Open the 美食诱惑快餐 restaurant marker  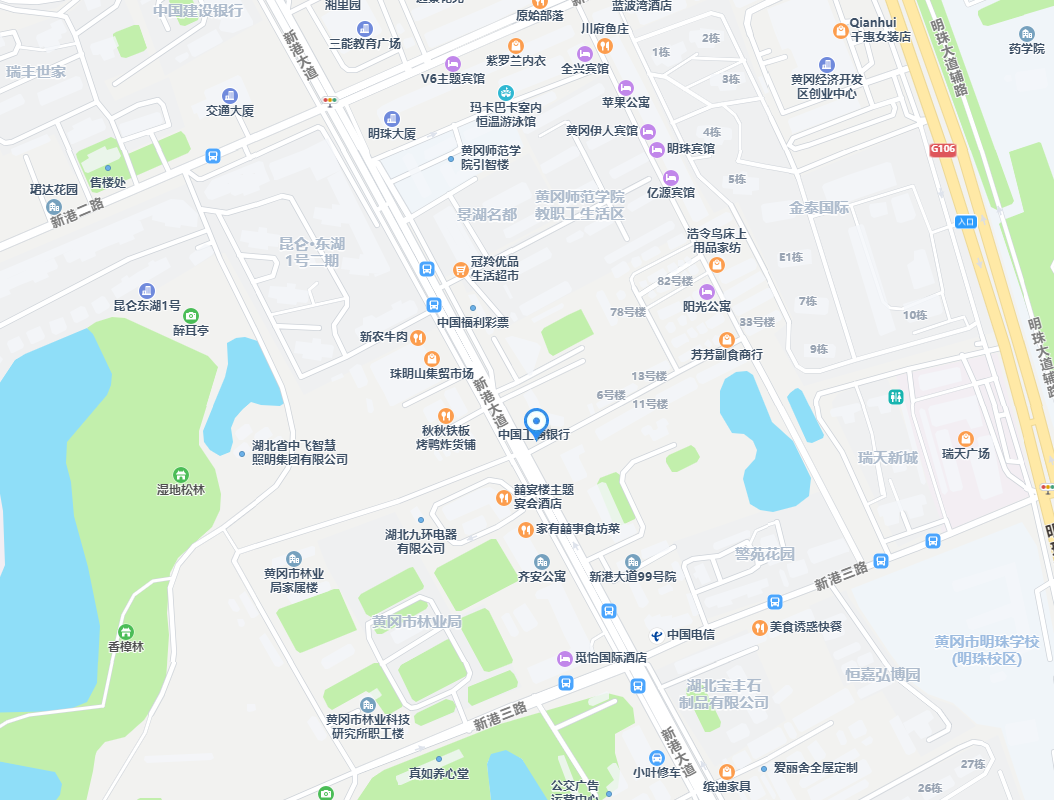(x=760, y=627)
